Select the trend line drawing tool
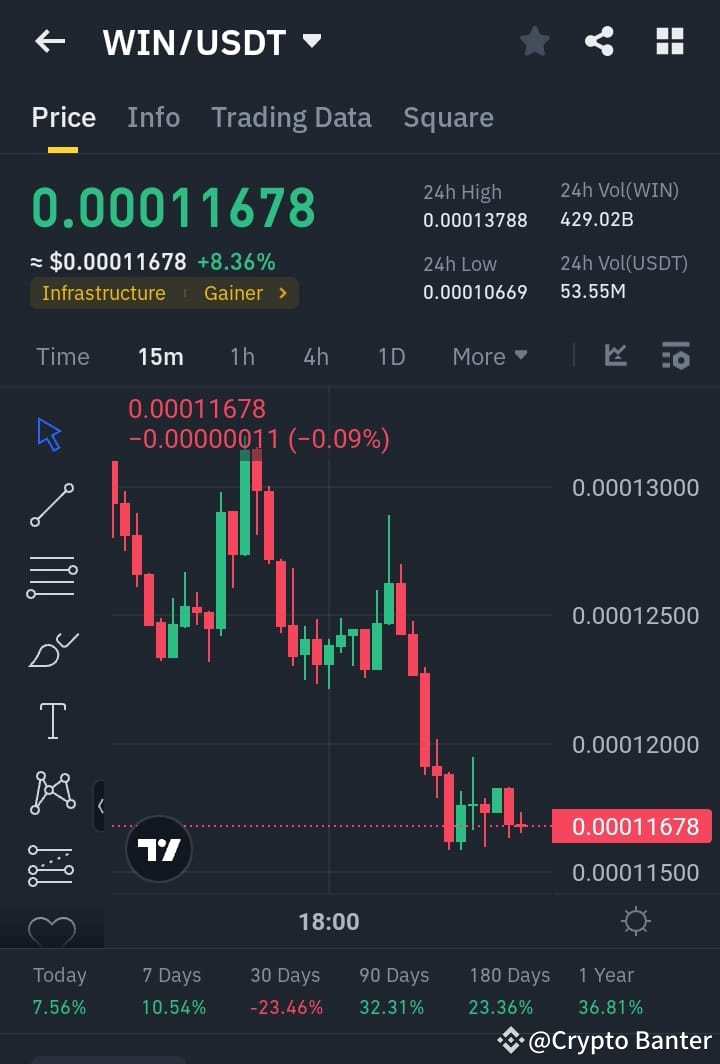Image resolution: width=720 pixels, height=1064 pixels. 52,505
